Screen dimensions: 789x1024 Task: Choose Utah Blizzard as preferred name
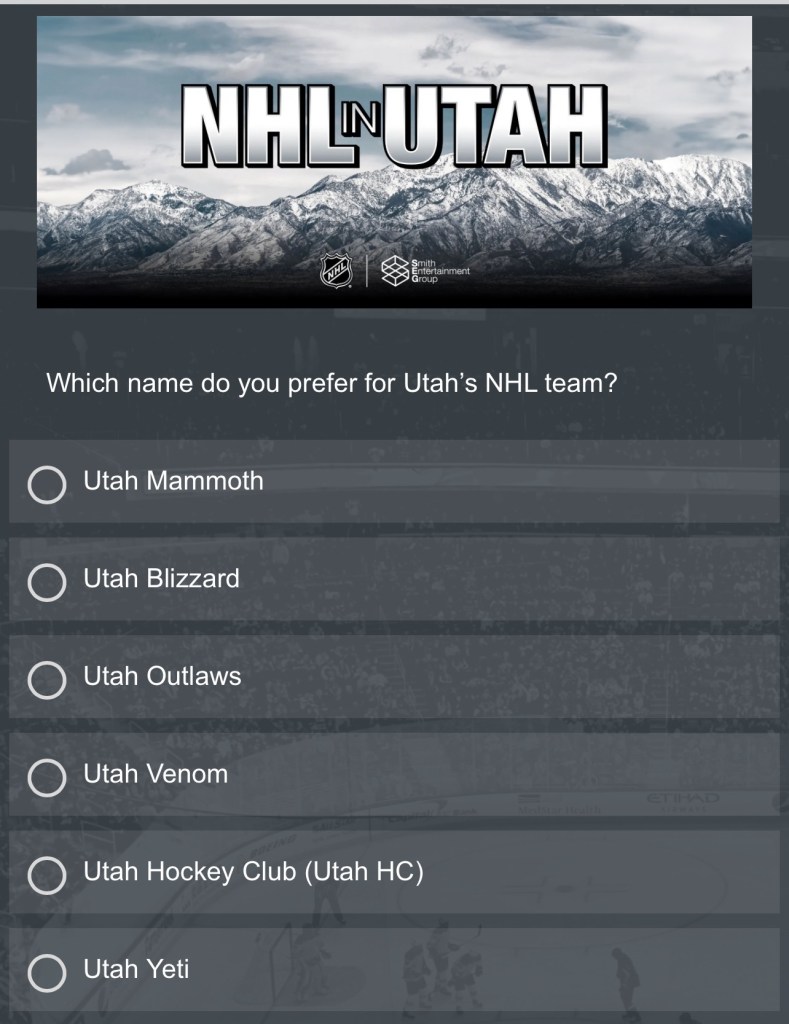tap(47, 582)
